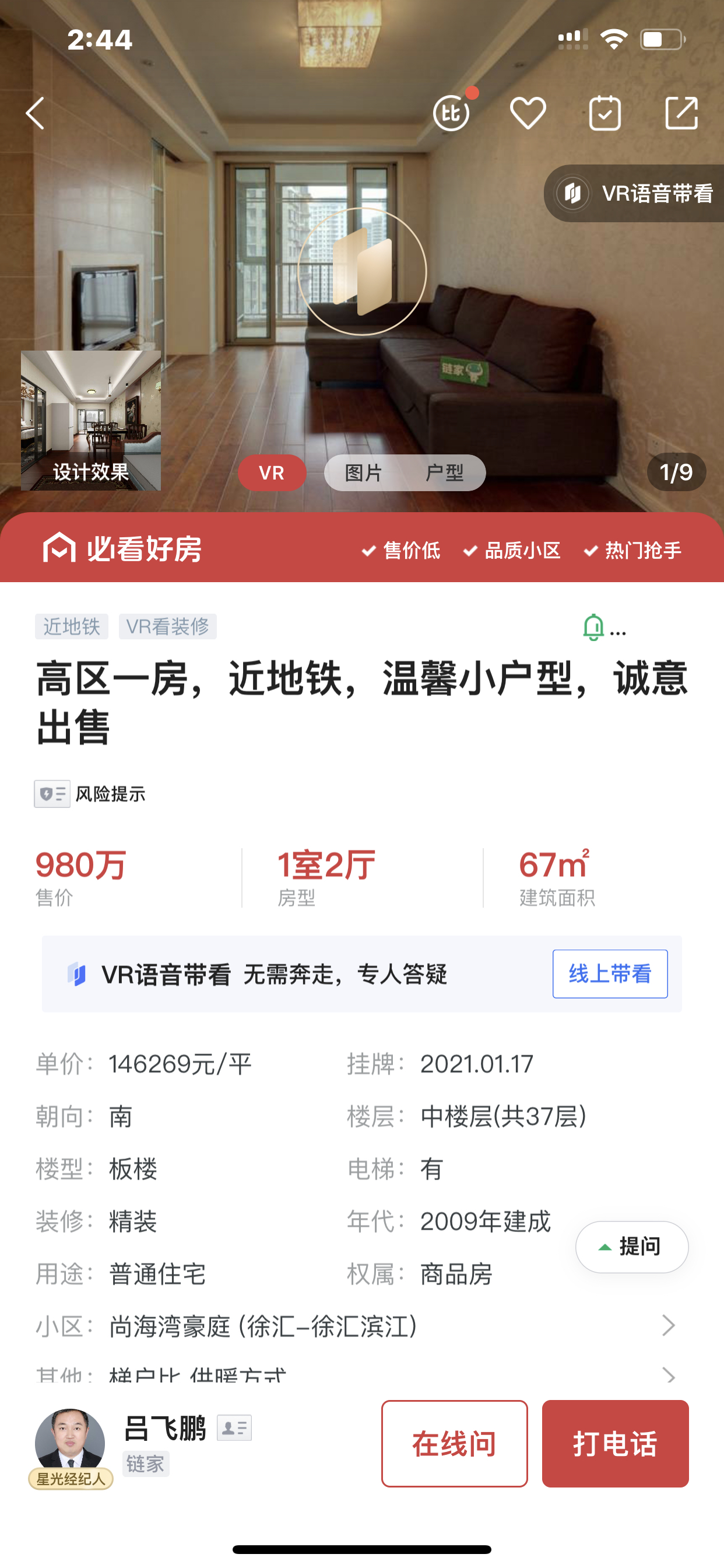Tap 在线问 to chat online
The width and height of the screenshot is (724, 1568).
tap(455, 1444)
